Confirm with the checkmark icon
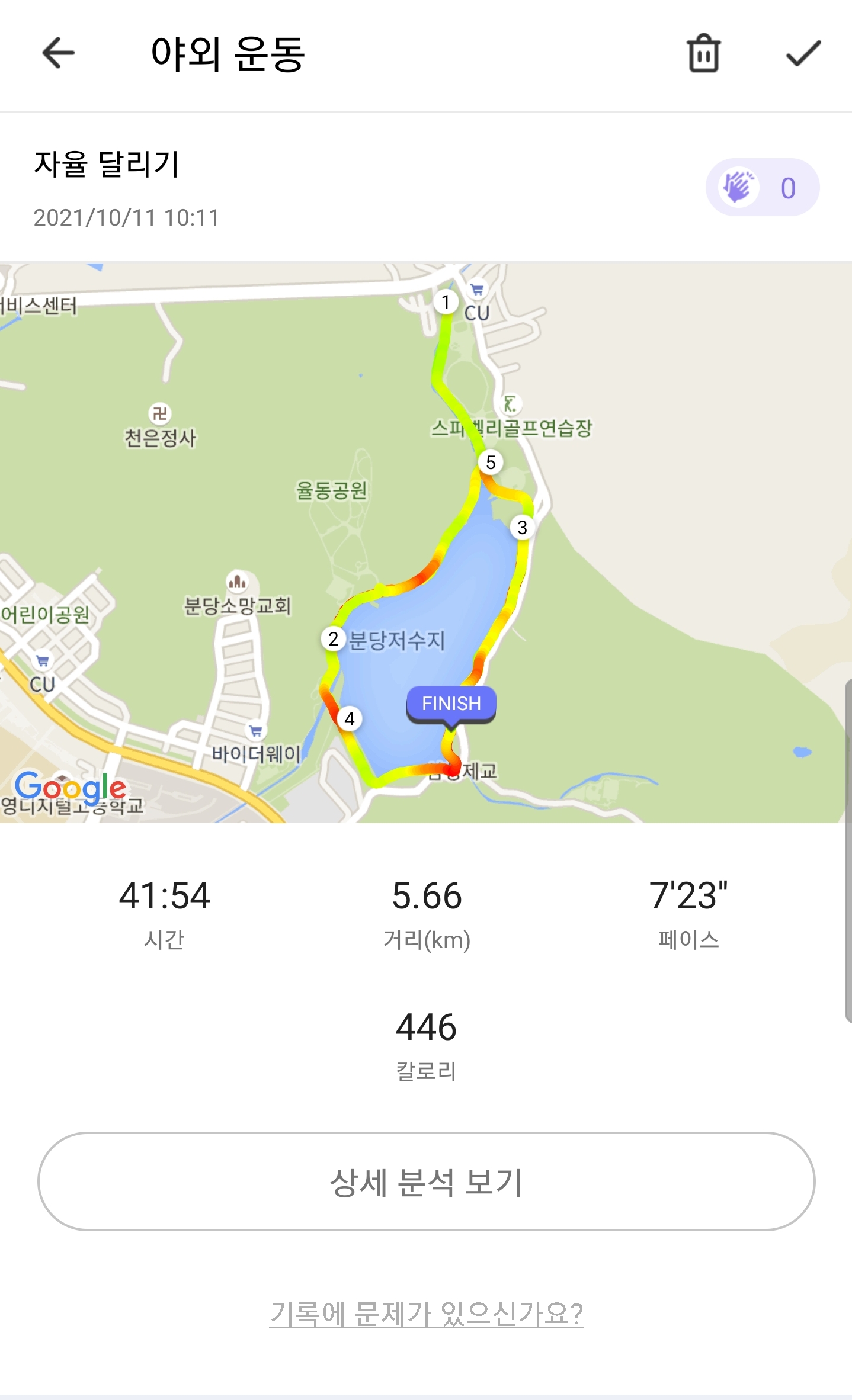 [x=803, y=53]
